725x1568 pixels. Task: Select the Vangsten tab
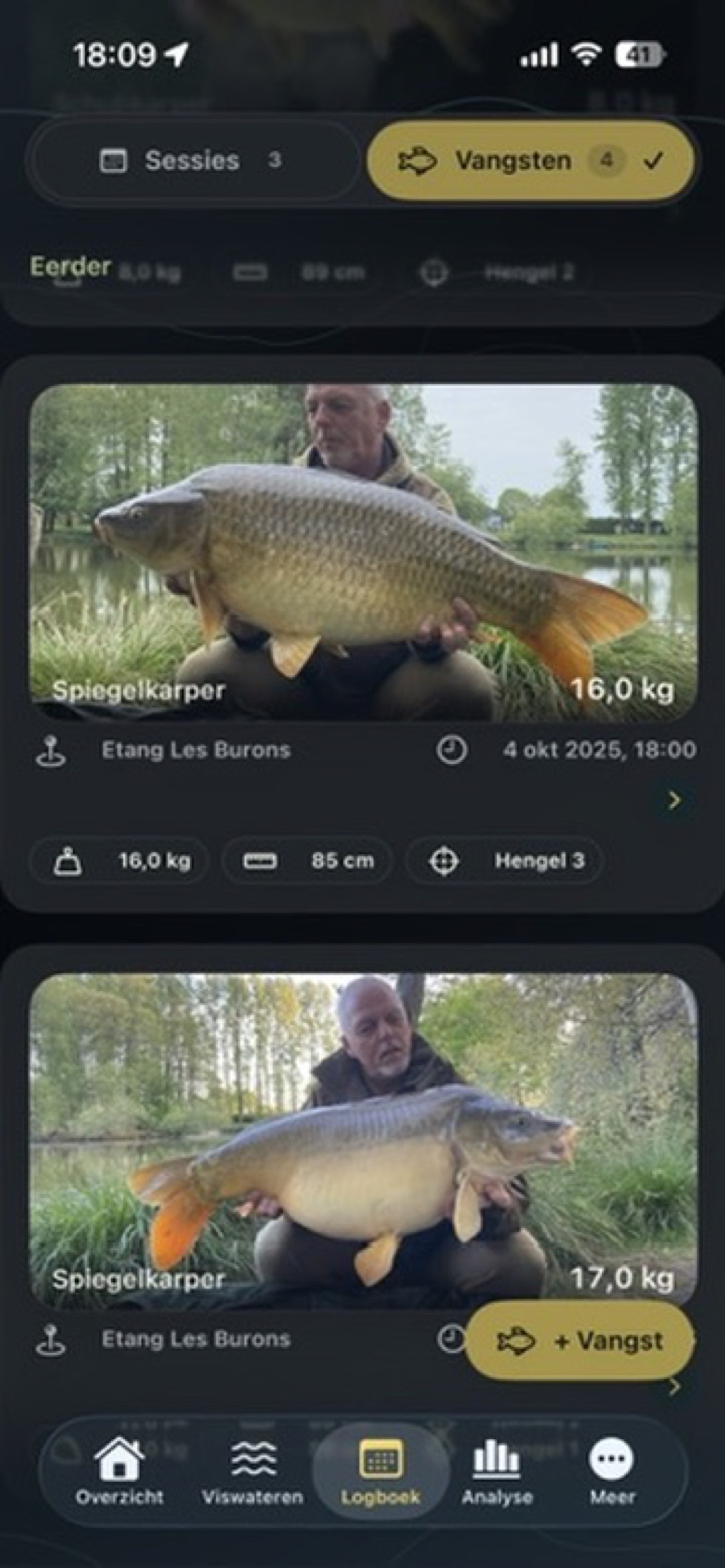point(531,161)
